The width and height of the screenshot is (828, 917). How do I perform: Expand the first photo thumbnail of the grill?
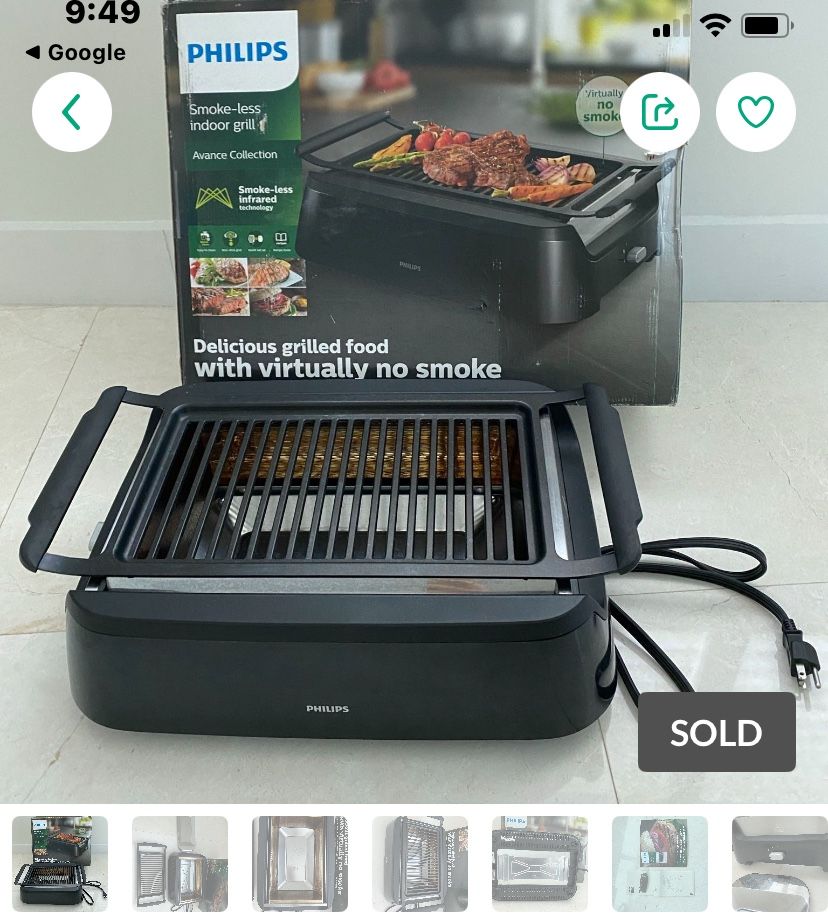click(x=60, y=863)
